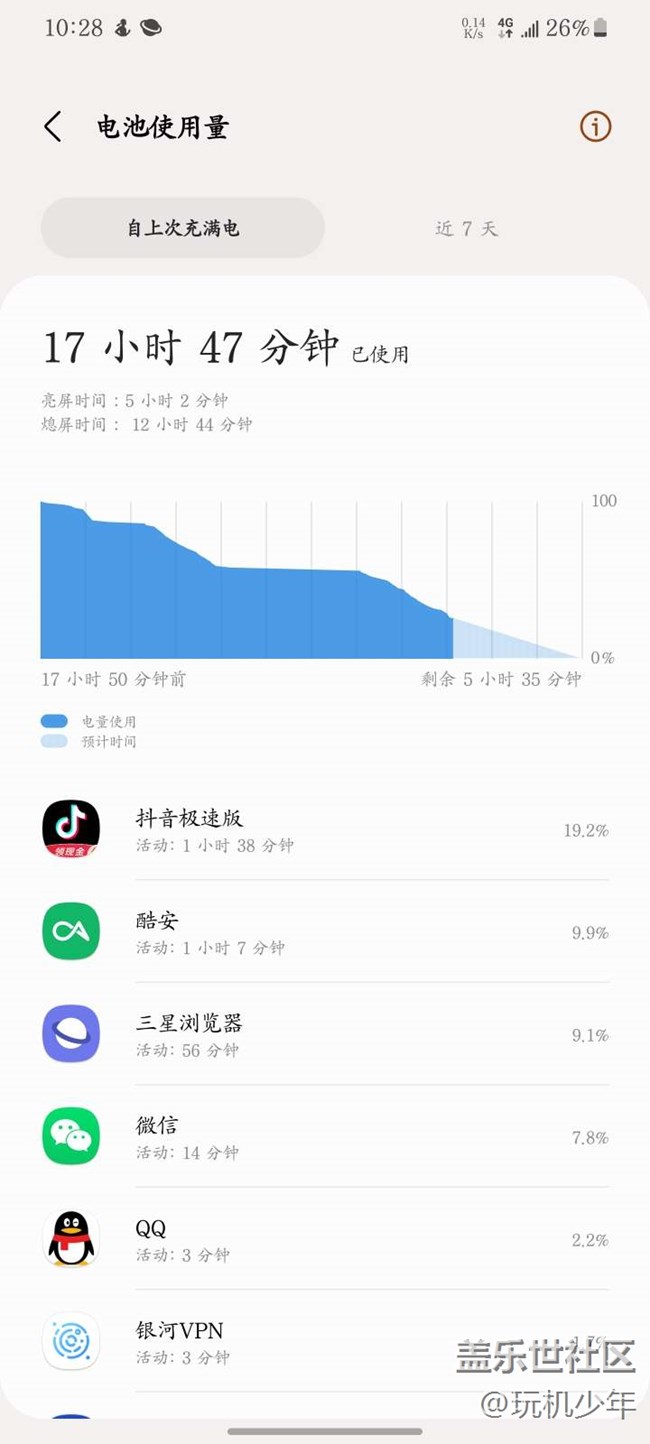Go back from 电池使用量

(53, 127)
